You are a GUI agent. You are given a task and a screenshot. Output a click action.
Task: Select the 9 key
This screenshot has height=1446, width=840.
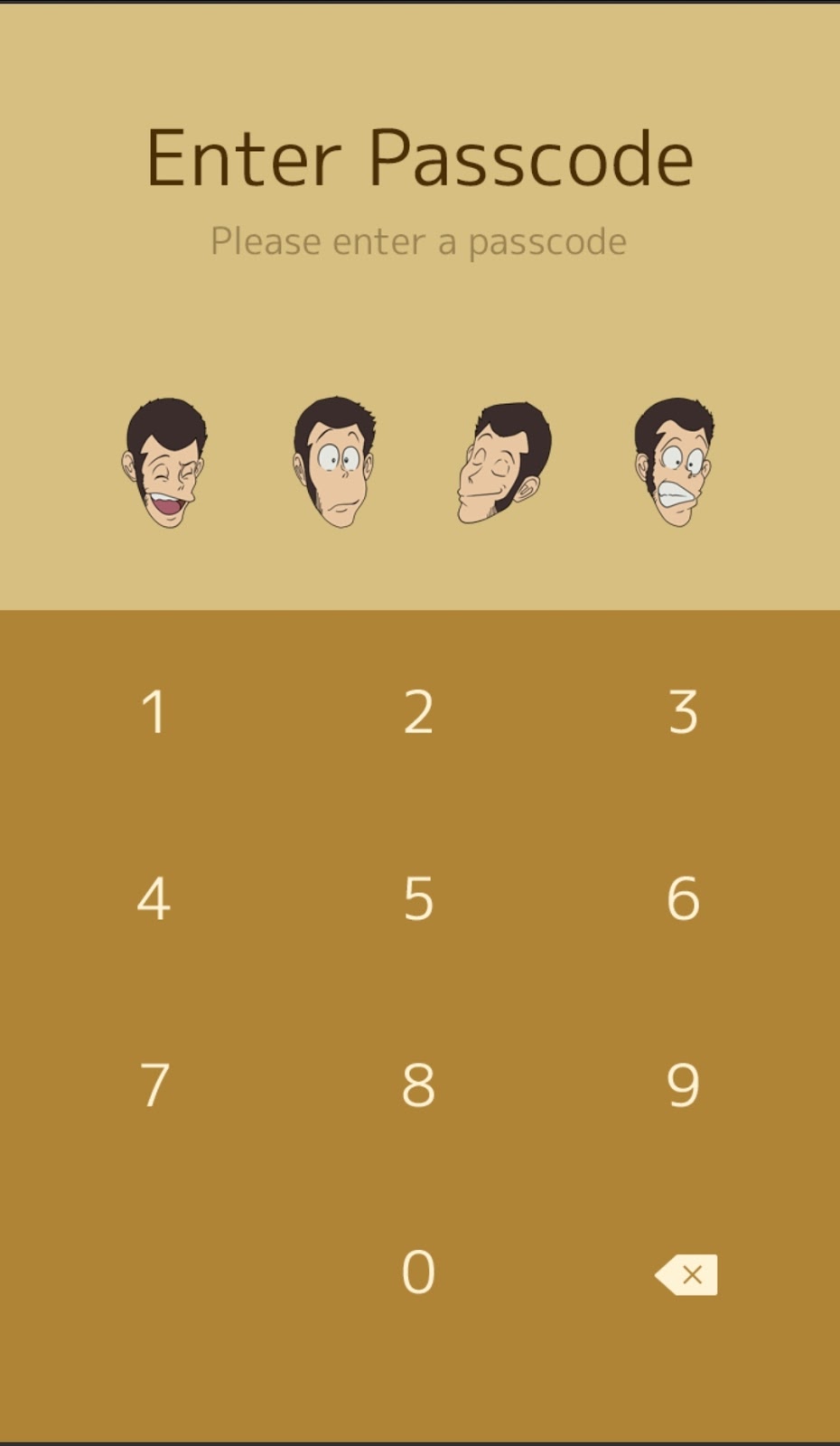click(683, 1085)
